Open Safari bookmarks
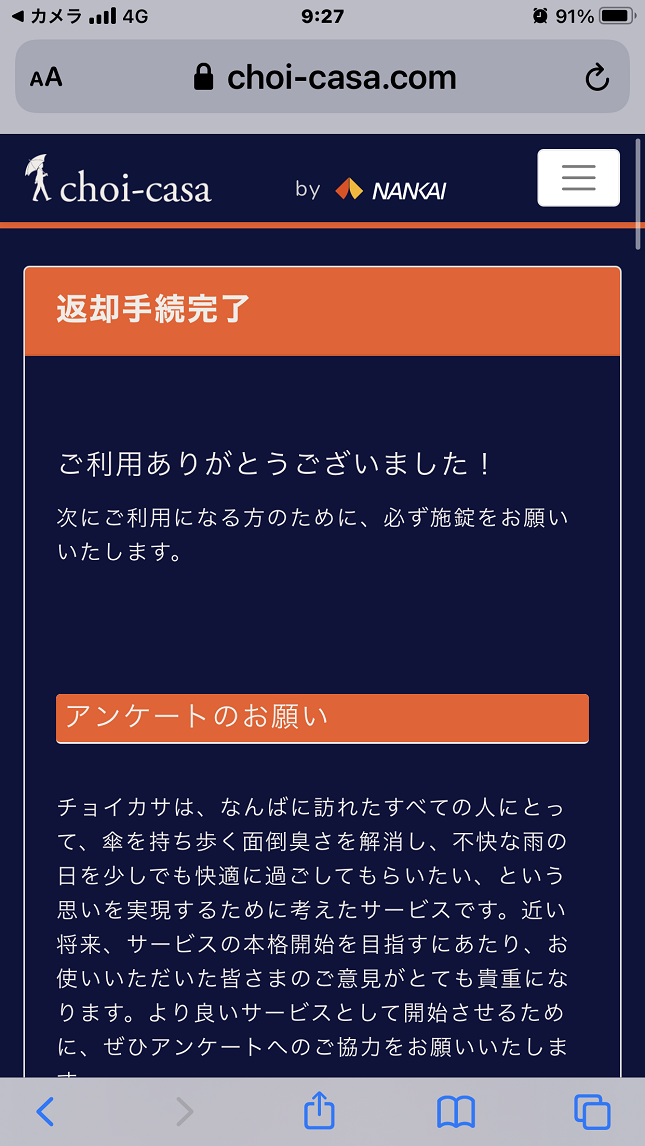The image size is (645, 1146). coord(456,1112)
